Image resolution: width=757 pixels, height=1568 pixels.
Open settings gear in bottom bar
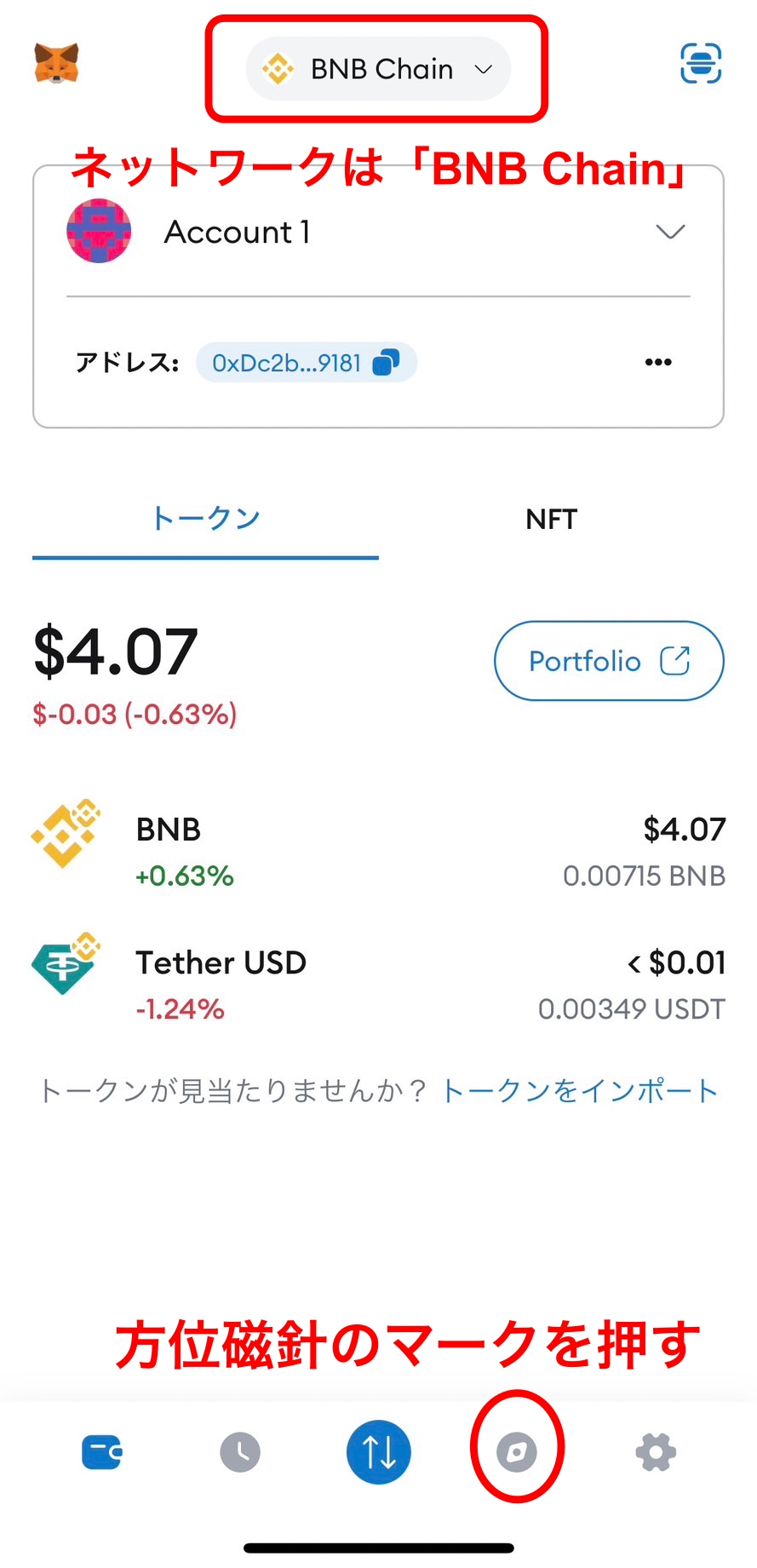[x=656, y=1452]
